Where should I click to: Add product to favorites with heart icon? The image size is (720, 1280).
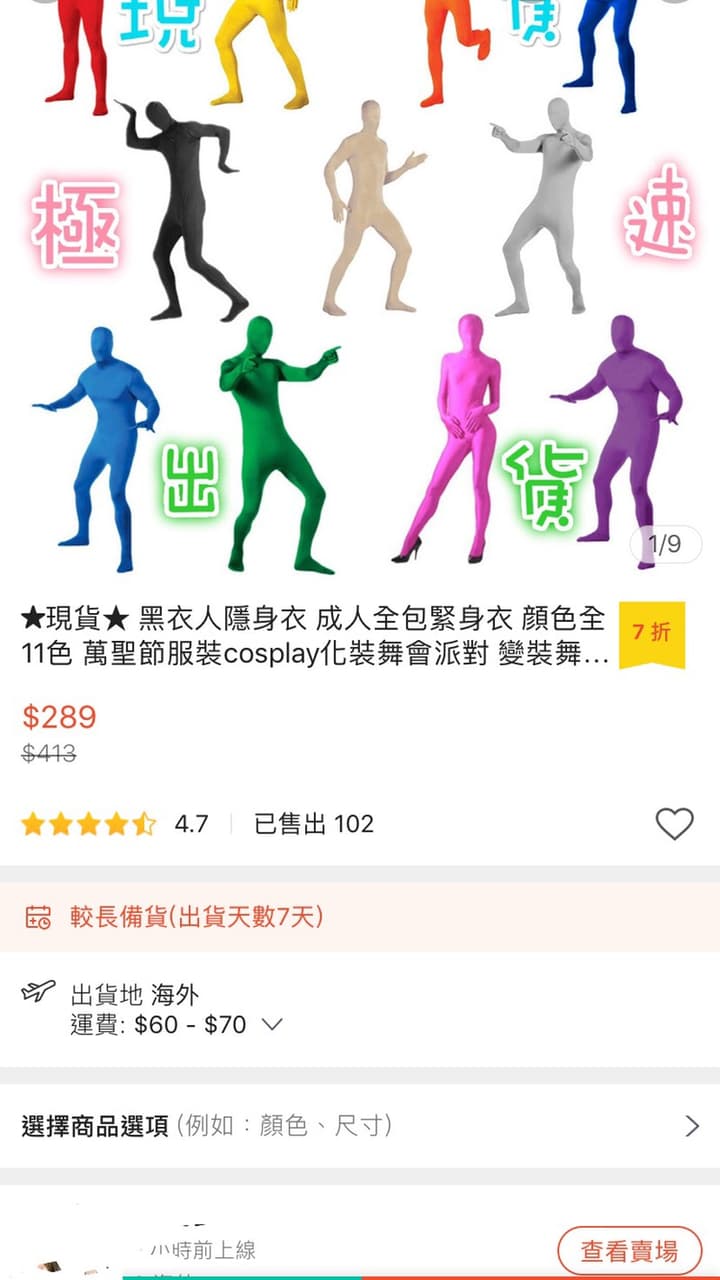(x=674, y=824)
